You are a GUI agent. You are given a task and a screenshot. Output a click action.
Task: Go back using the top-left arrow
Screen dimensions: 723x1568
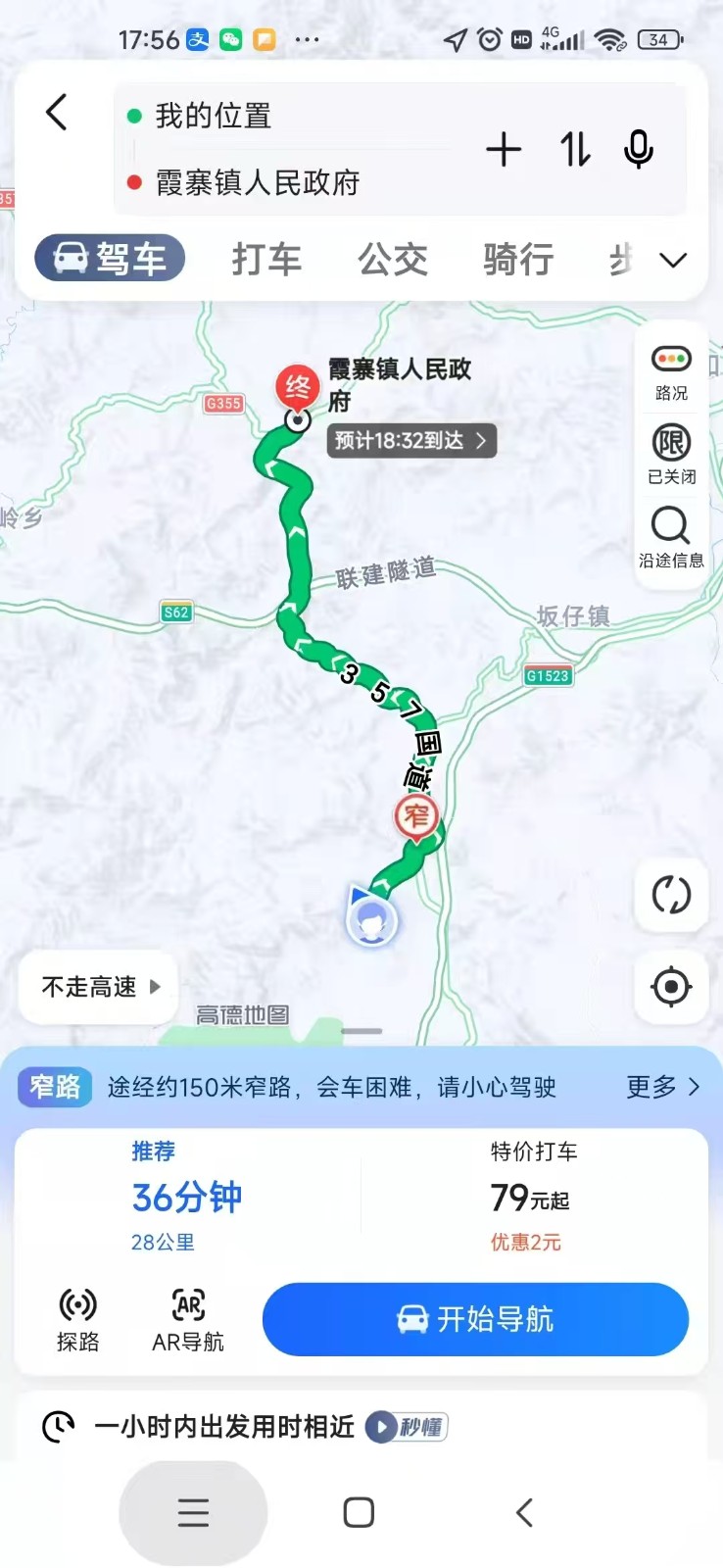pyautogui.click(x=57, y=113)
